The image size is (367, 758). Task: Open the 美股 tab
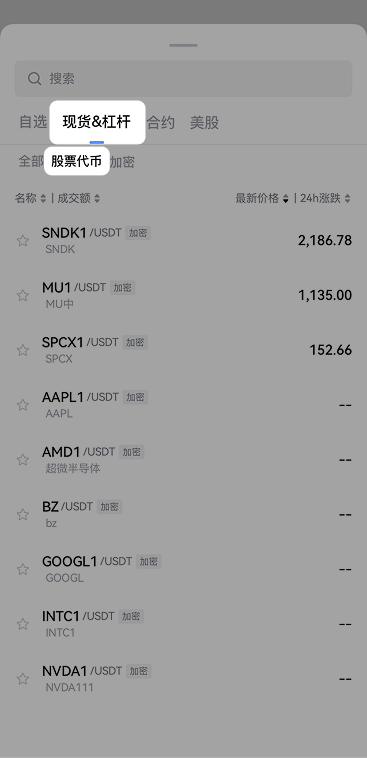click(205, 122)
